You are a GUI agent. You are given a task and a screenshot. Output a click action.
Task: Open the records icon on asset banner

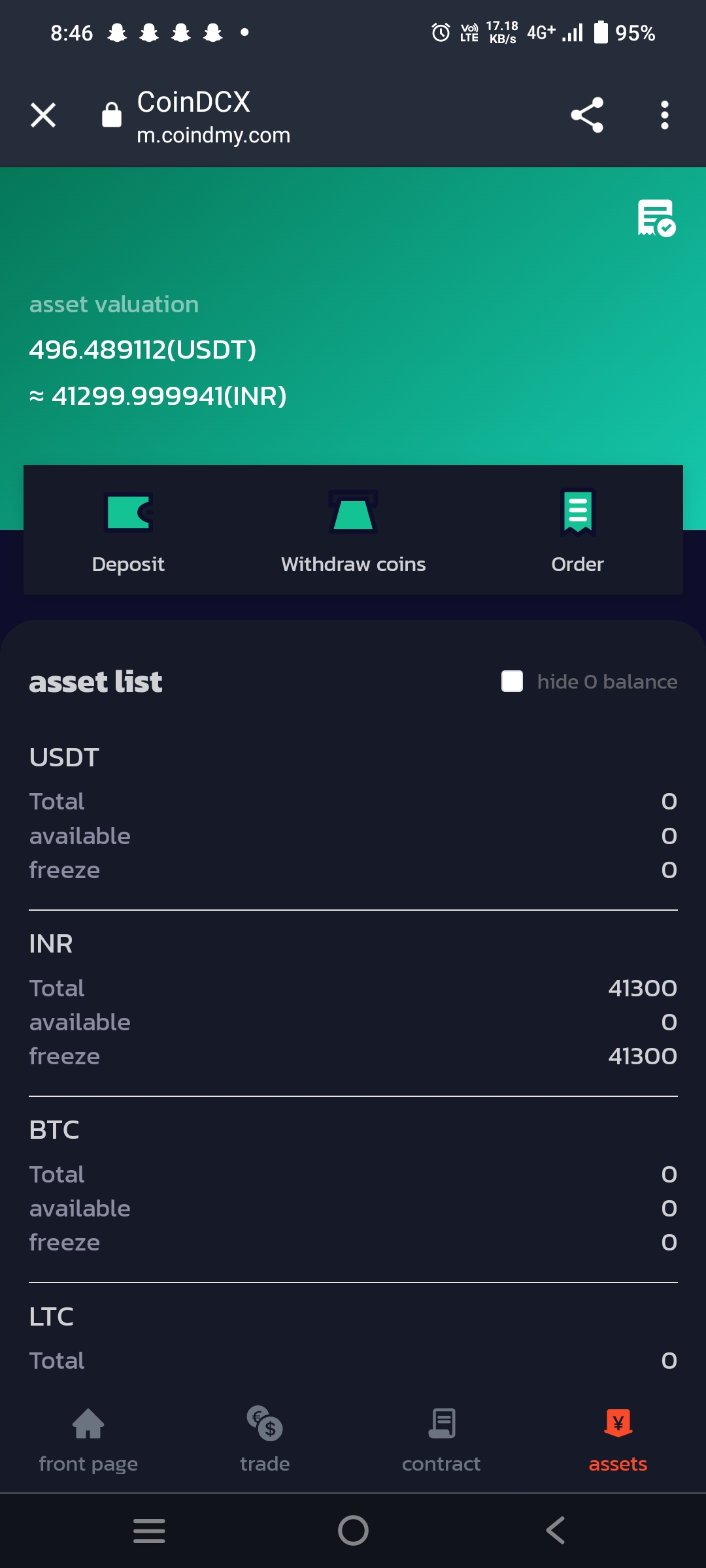coord(656,218)
